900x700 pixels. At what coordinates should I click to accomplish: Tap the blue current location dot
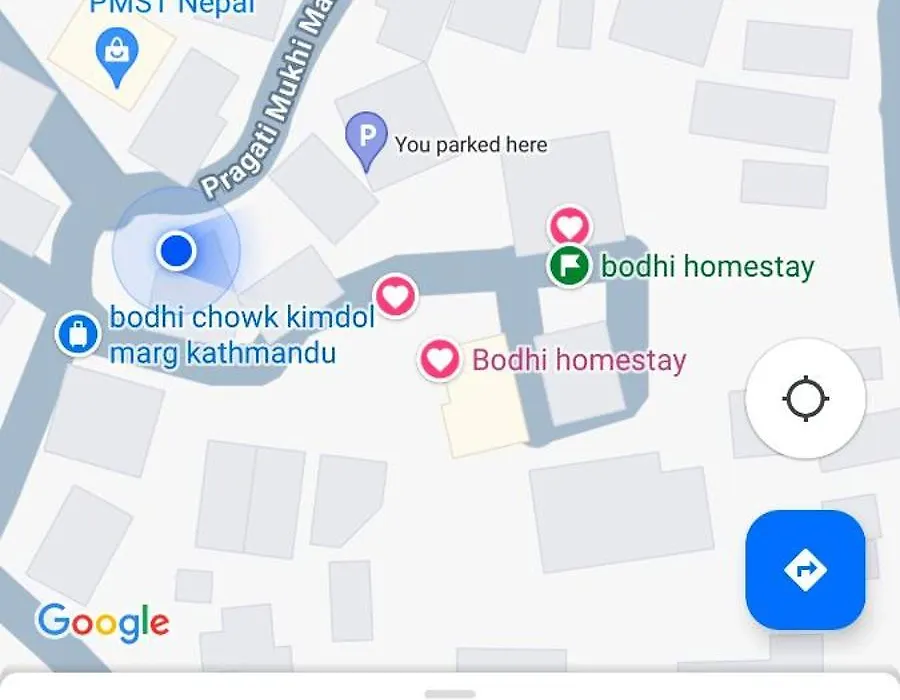[176, 250]
